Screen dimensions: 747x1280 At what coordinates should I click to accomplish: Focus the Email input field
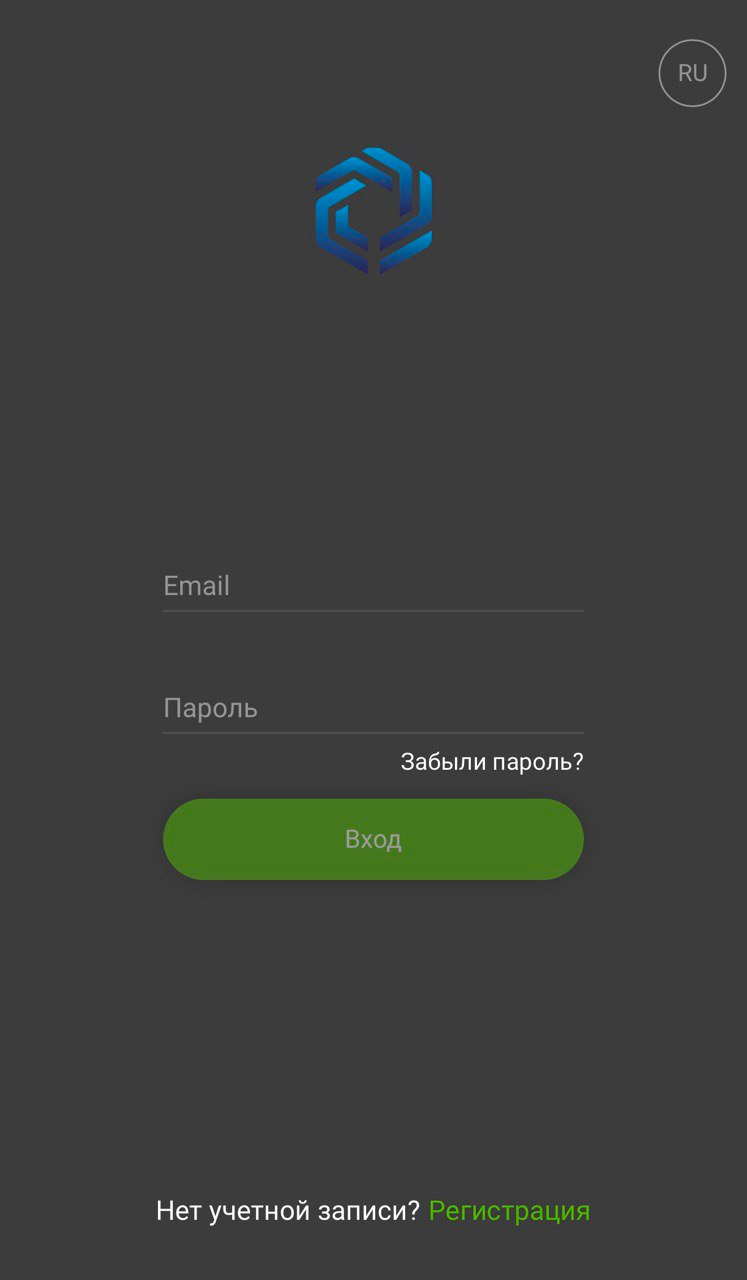pyautogui.click(x=372, y=586)
